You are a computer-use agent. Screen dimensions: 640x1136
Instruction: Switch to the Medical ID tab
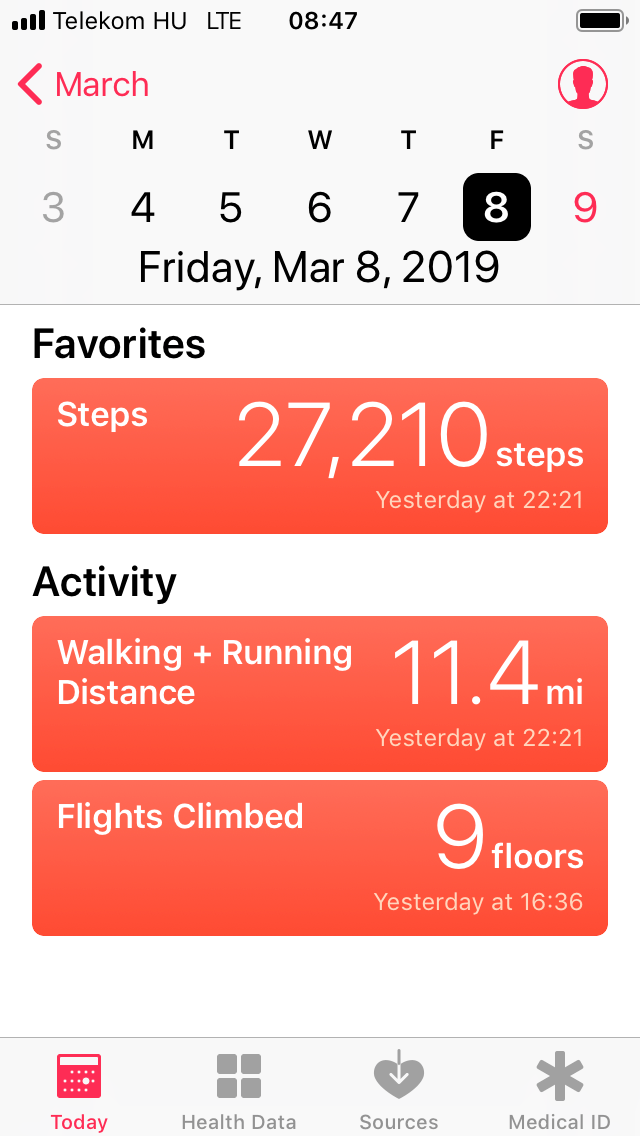click(x=559, y=1091)
